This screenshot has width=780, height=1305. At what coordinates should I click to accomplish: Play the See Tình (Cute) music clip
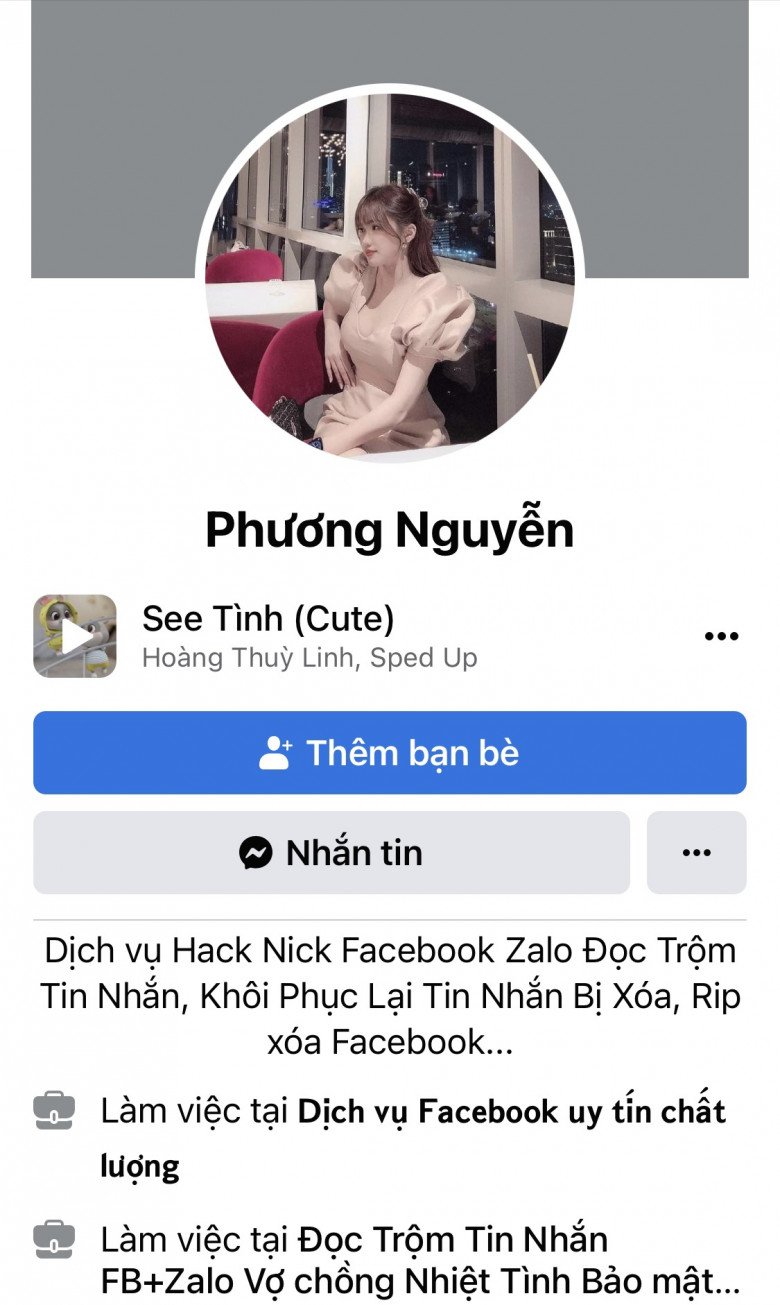pyautogui.click(x=75, y=636)
